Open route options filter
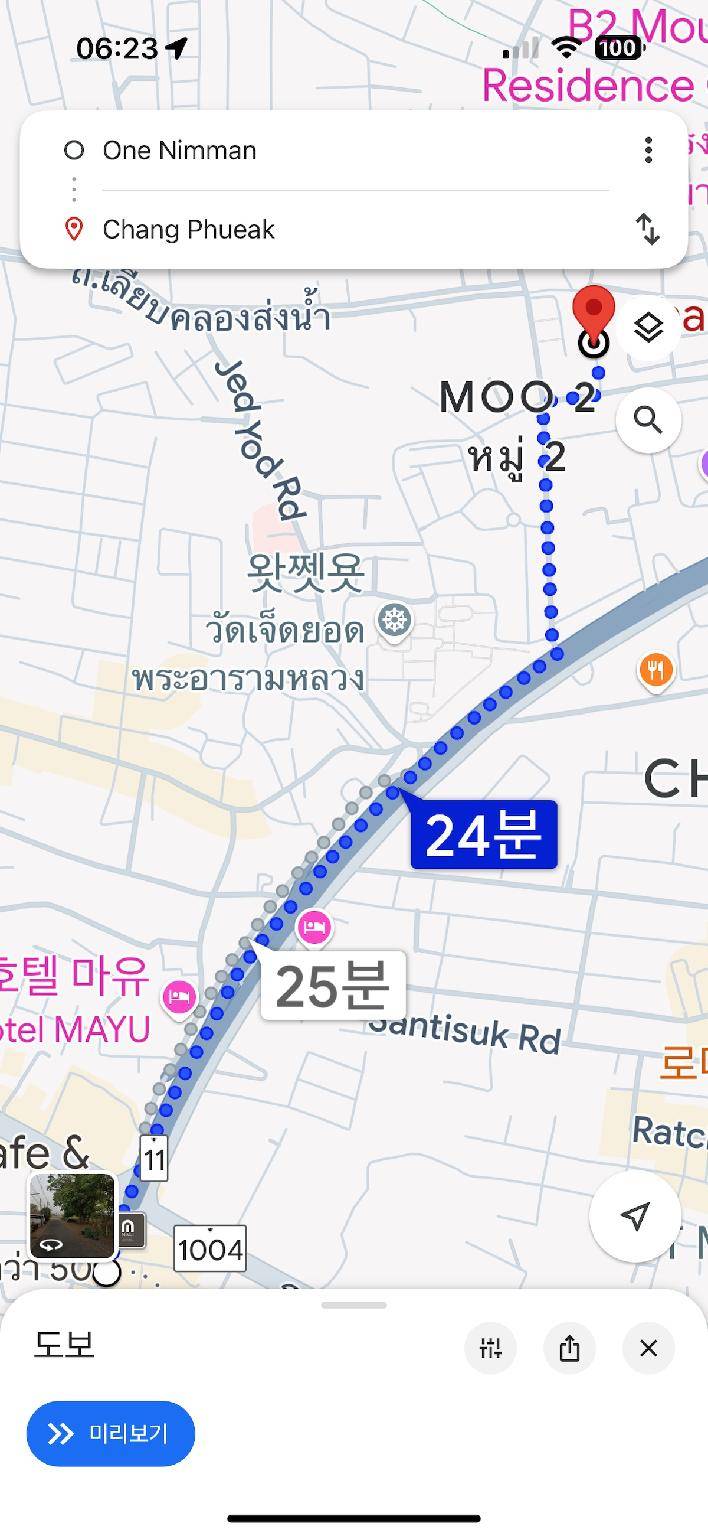708x1536 pixels. [x=490, y=1348]
